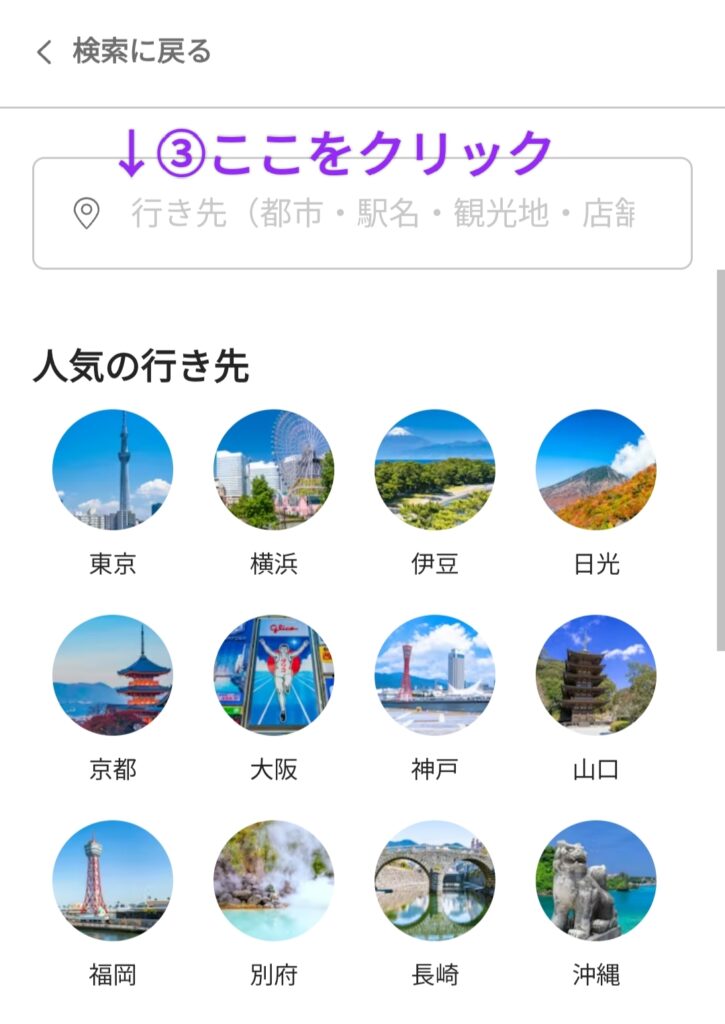Open the Kyoto pagoda destination image
This screenshot has height=1024, width=725.
[x=114, y=675]
